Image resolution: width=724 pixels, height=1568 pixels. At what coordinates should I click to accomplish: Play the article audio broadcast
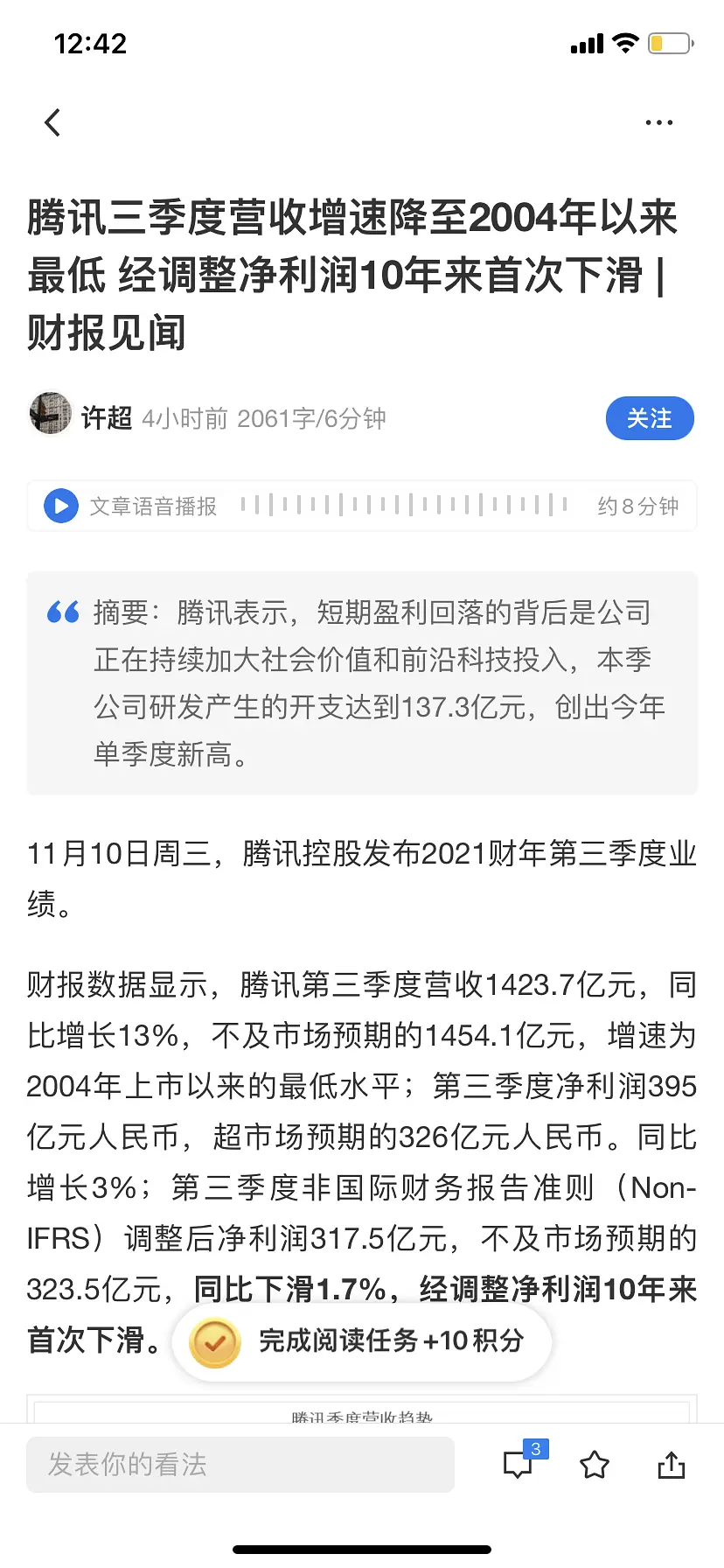[61, 506]
